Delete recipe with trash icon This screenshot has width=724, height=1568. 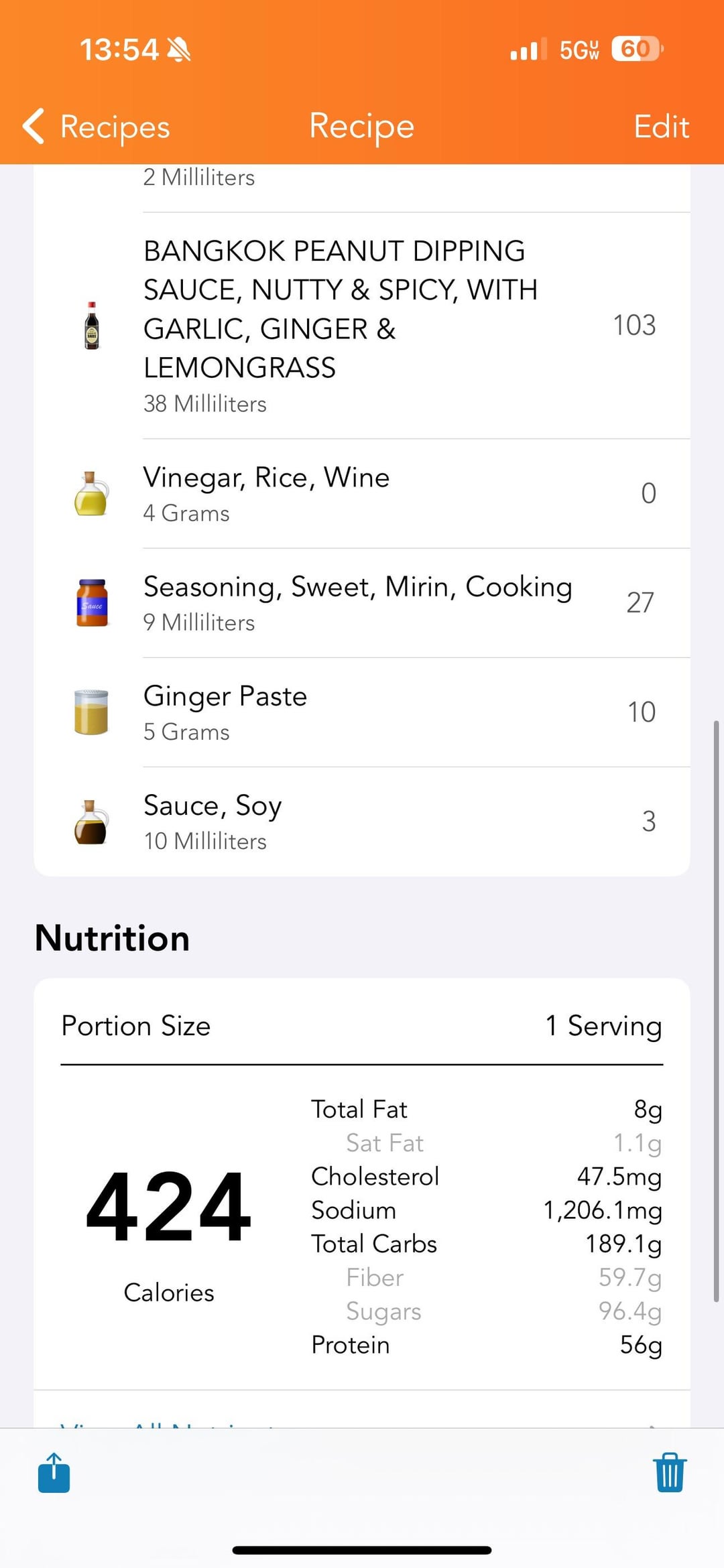[670, 1473]
